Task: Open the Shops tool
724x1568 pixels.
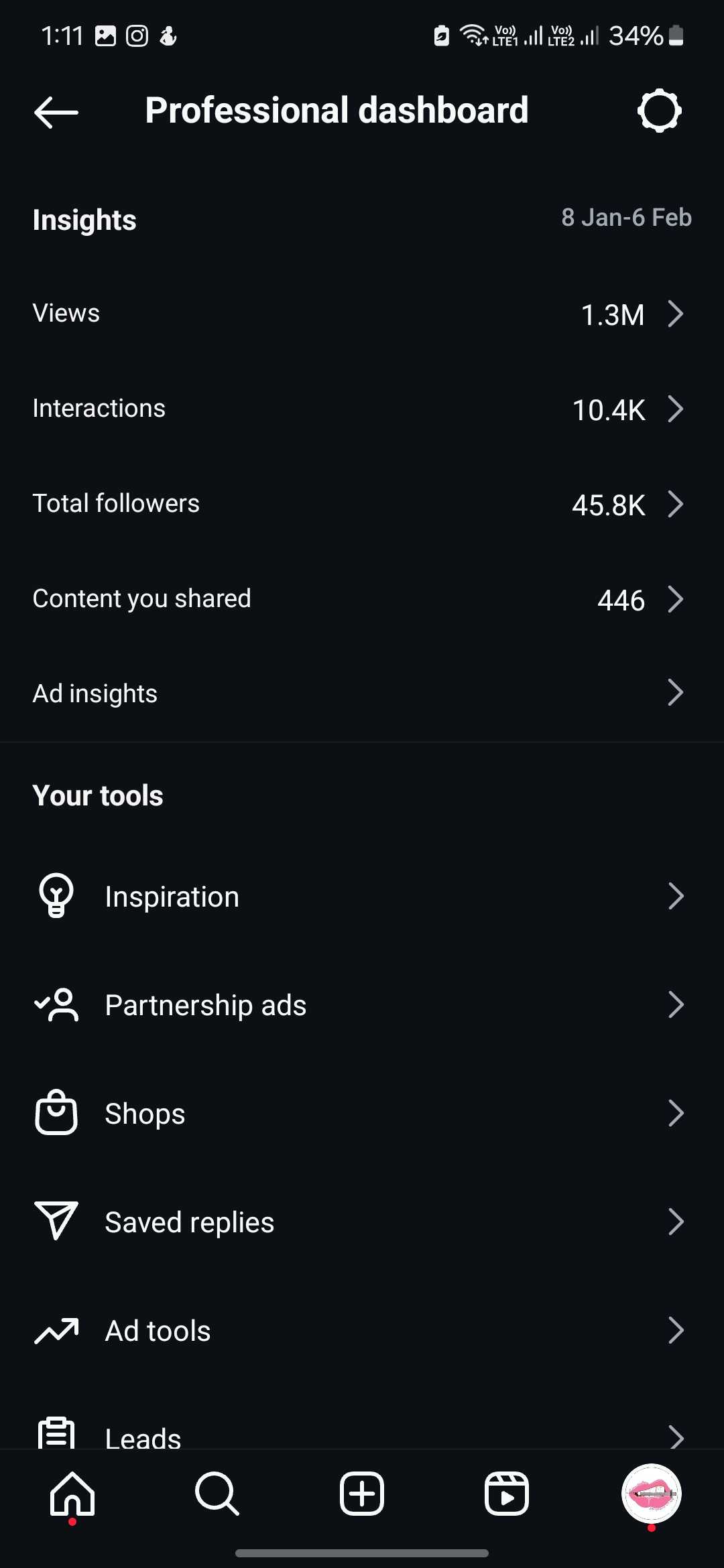Action: [x=362, y=1113]
